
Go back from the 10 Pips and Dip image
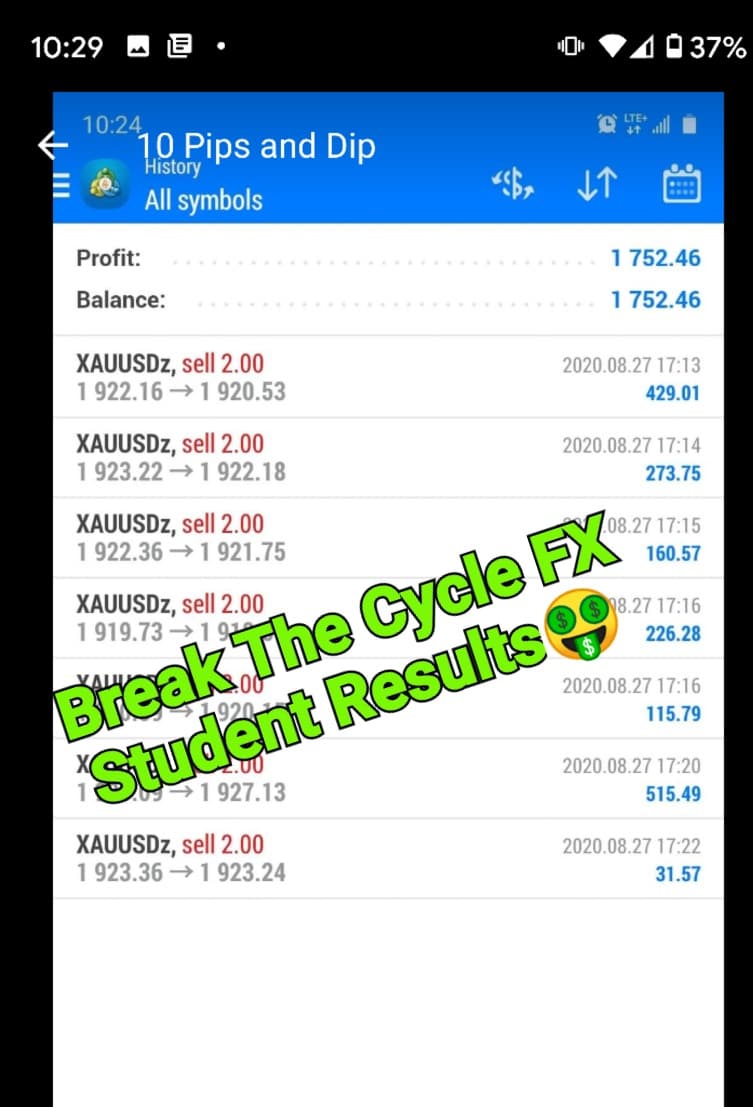(x=52, y=146)
